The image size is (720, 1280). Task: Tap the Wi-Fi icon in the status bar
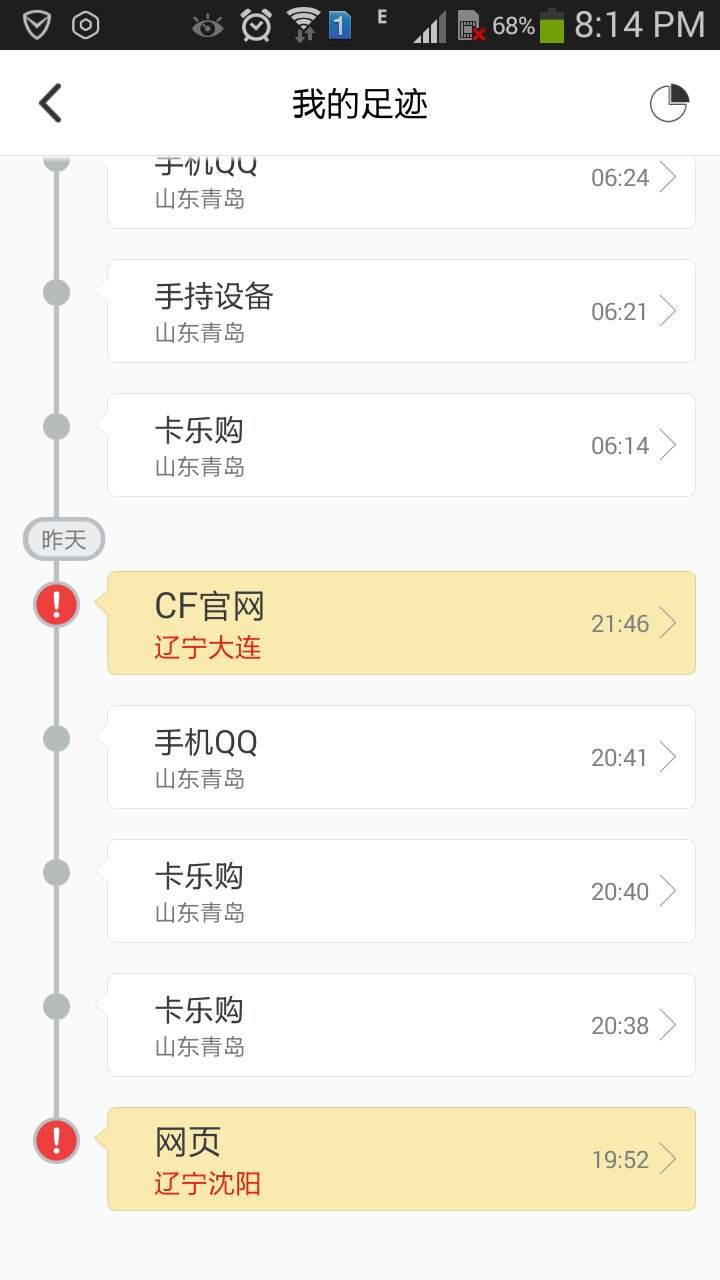[x=302, y=24]
